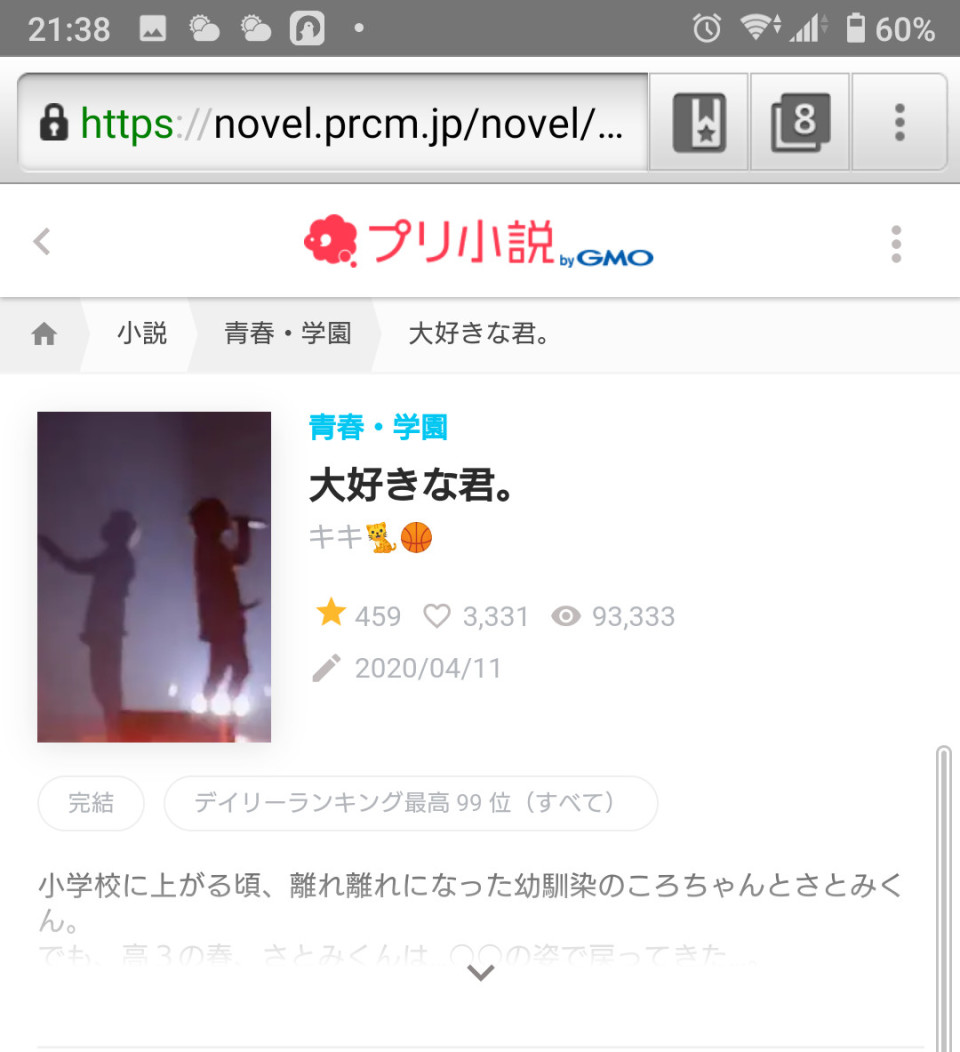Expand the novel description with the chevron
The height and width of the screenshot is (1052, 960).
pyautogui.click(x=481, y=973)
